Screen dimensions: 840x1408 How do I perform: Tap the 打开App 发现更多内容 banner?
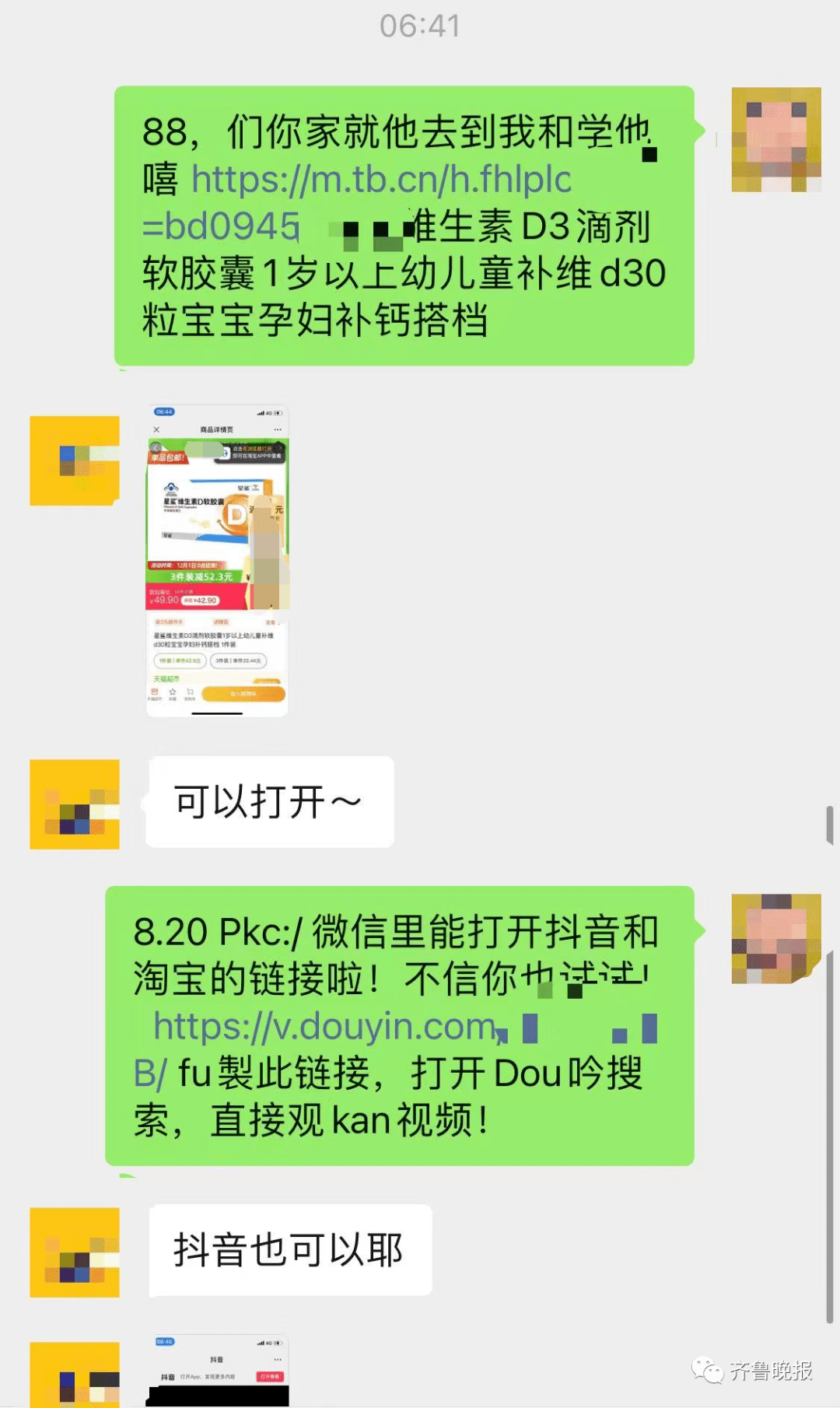206,1377
